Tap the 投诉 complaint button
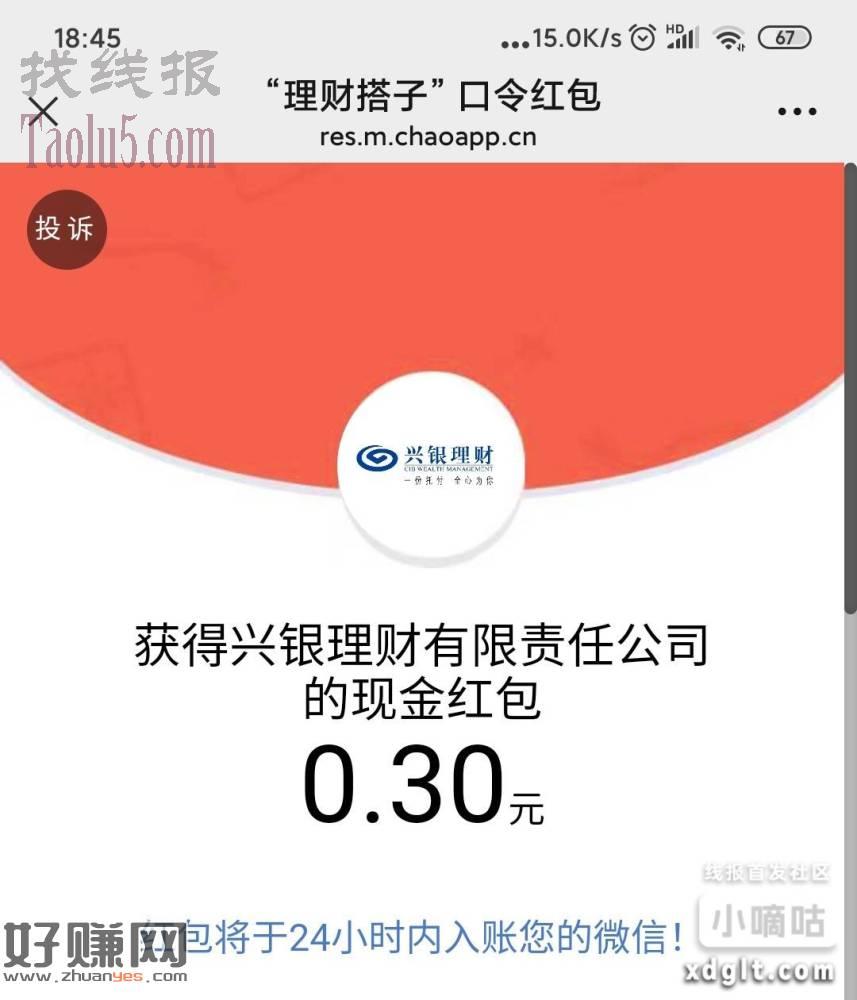857x1000 pixels. pyautogui.click(x=65, y=229)
